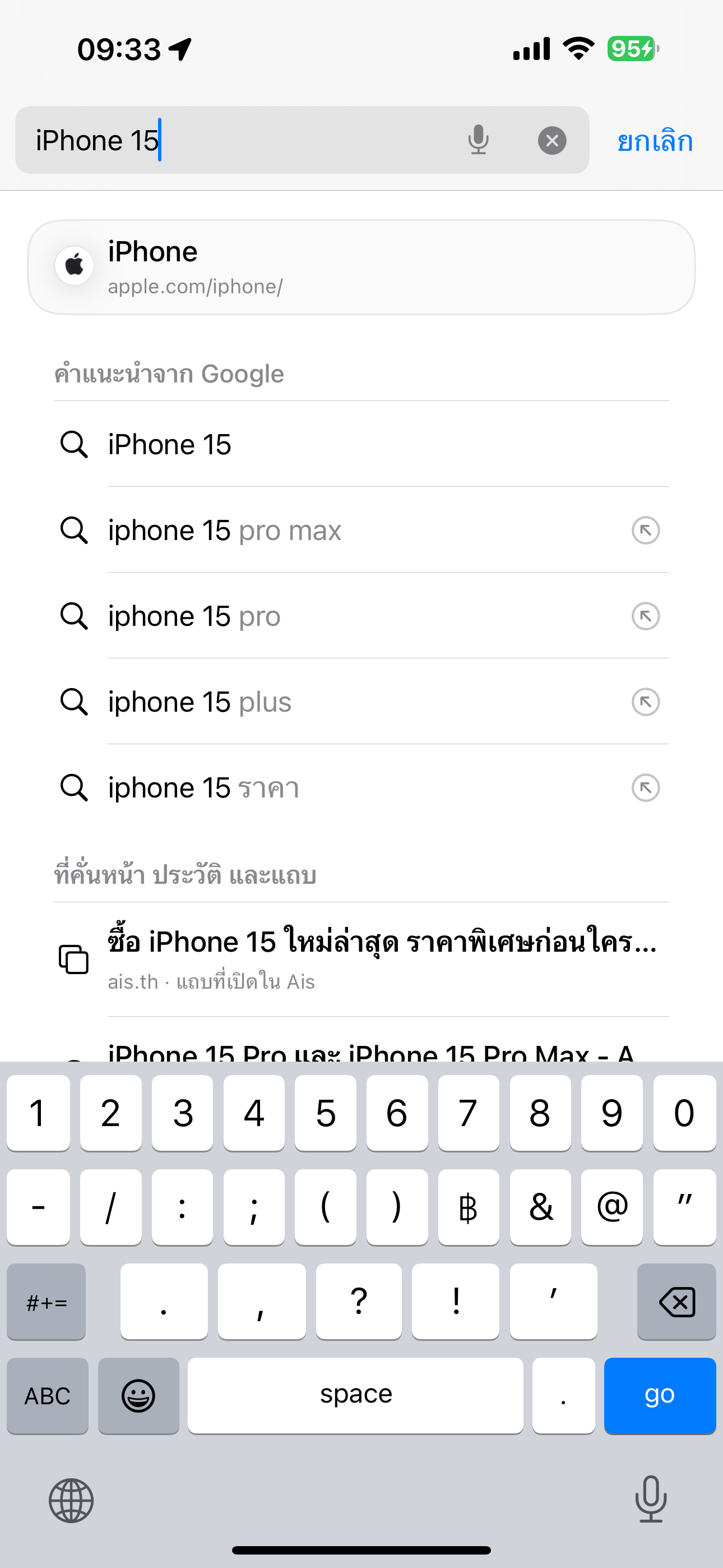Tap the backspace key

click(x=676, y=1302)
